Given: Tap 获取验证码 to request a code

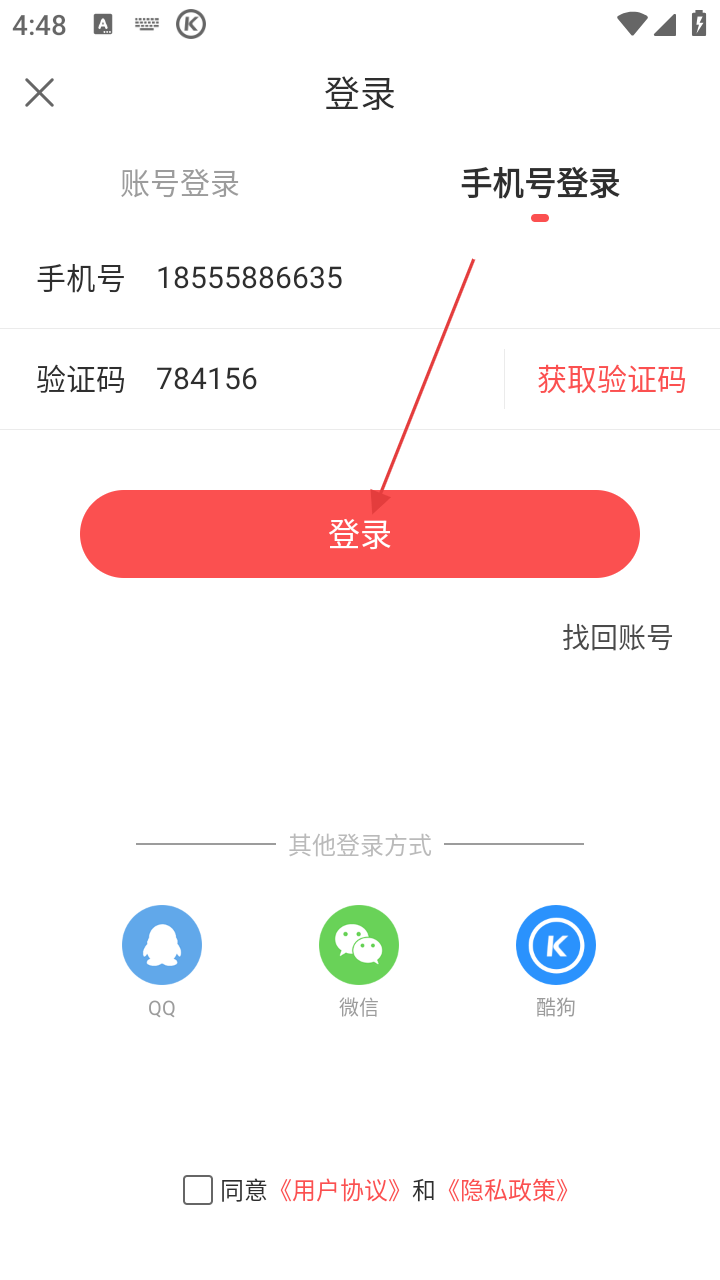Looking at the screenshot, I should click(611, 379).
